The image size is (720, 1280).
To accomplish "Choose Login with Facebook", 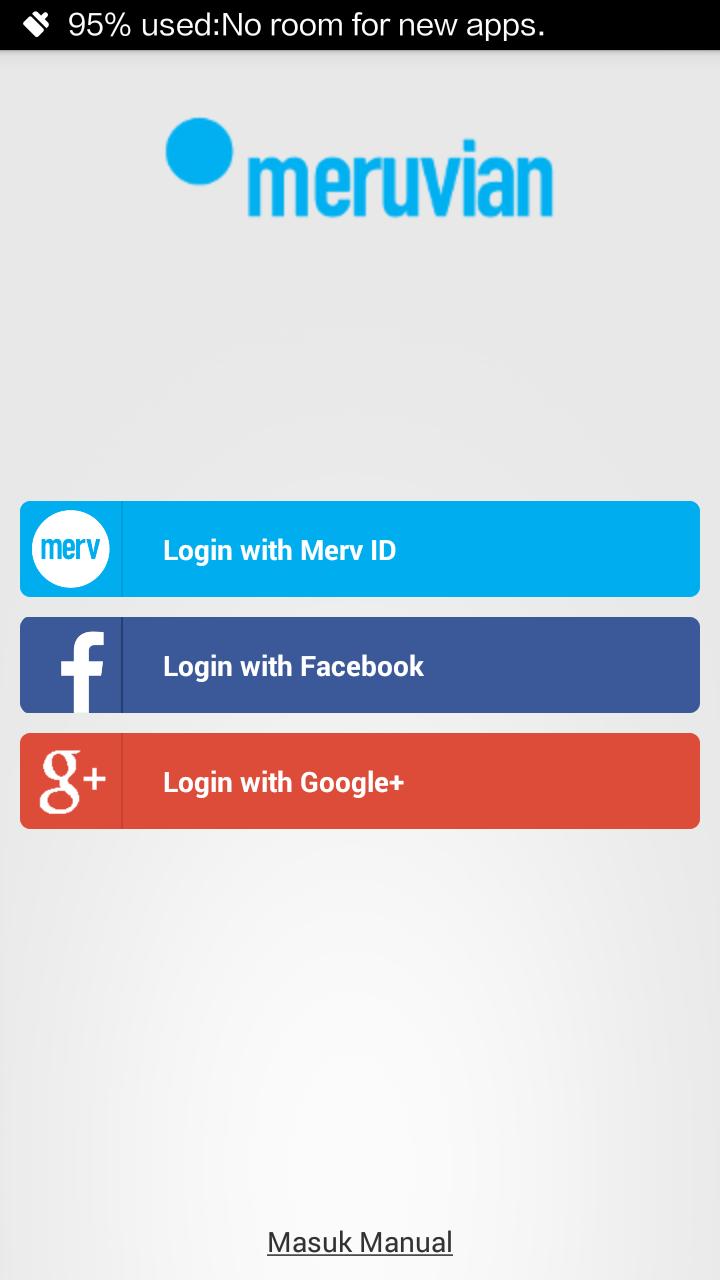I will pos(360,665).
